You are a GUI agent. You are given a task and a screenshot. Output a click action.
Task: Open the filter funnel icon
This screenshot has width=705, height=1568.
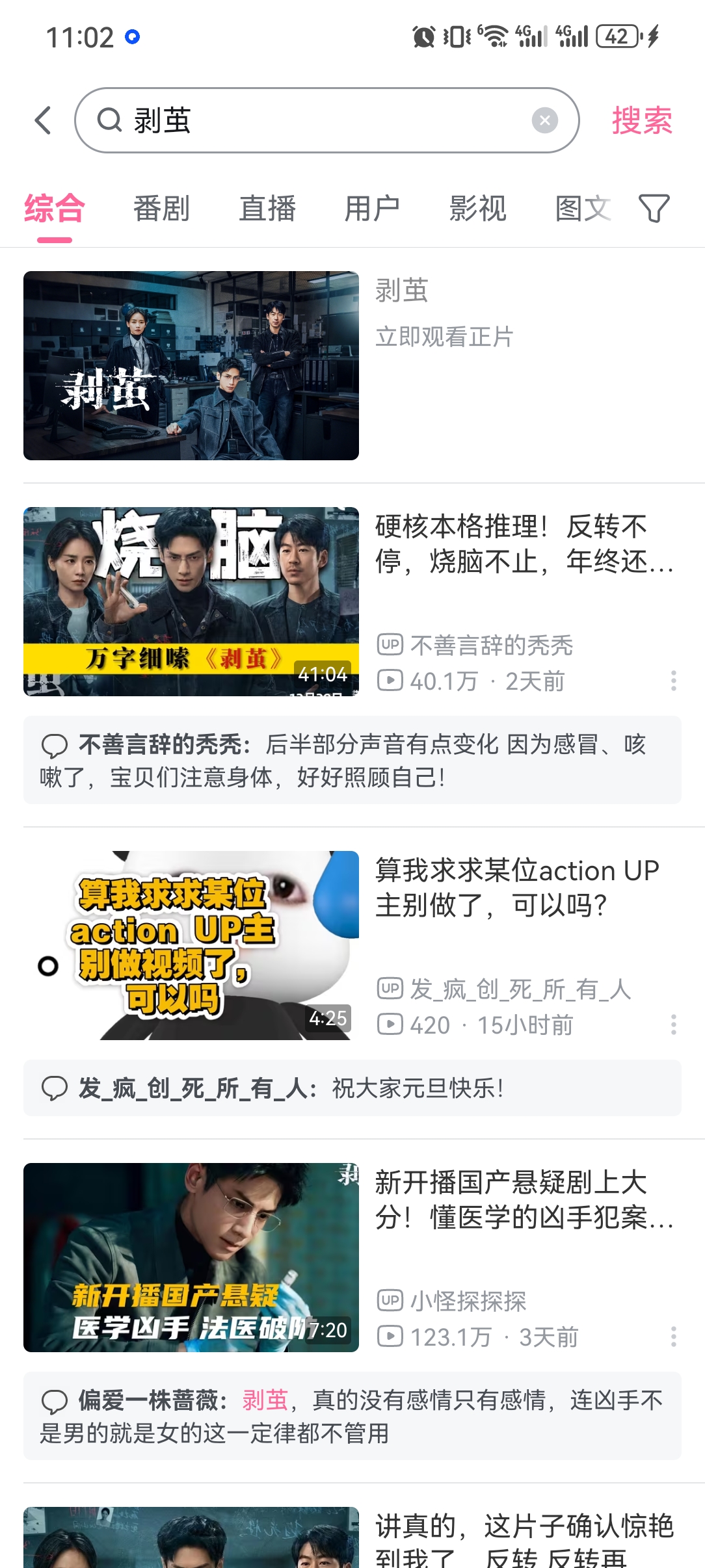coord(654,209)
